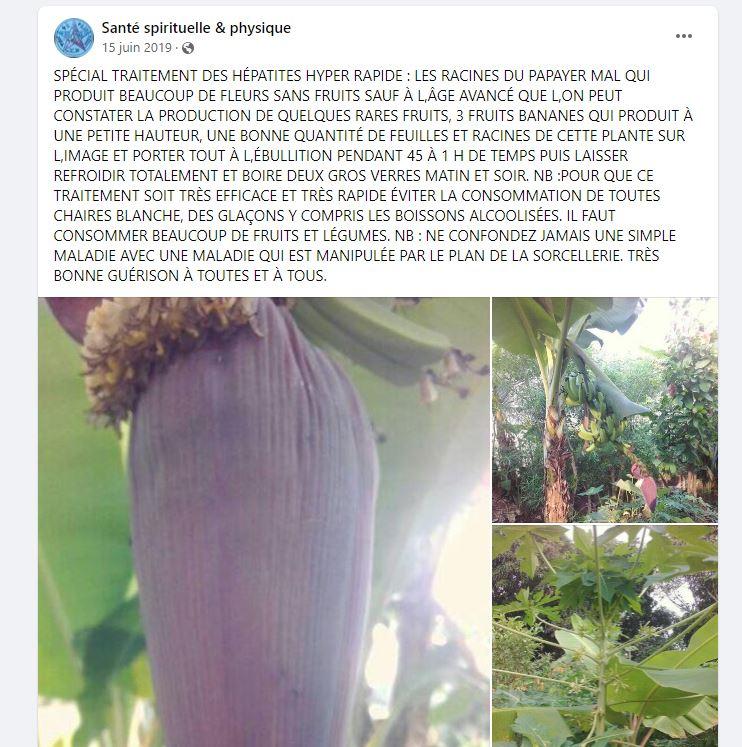Tap the globe icon showing public audience
Image resolution: width=742 pixels, height=747 pixels.
[x=188, y=48]
